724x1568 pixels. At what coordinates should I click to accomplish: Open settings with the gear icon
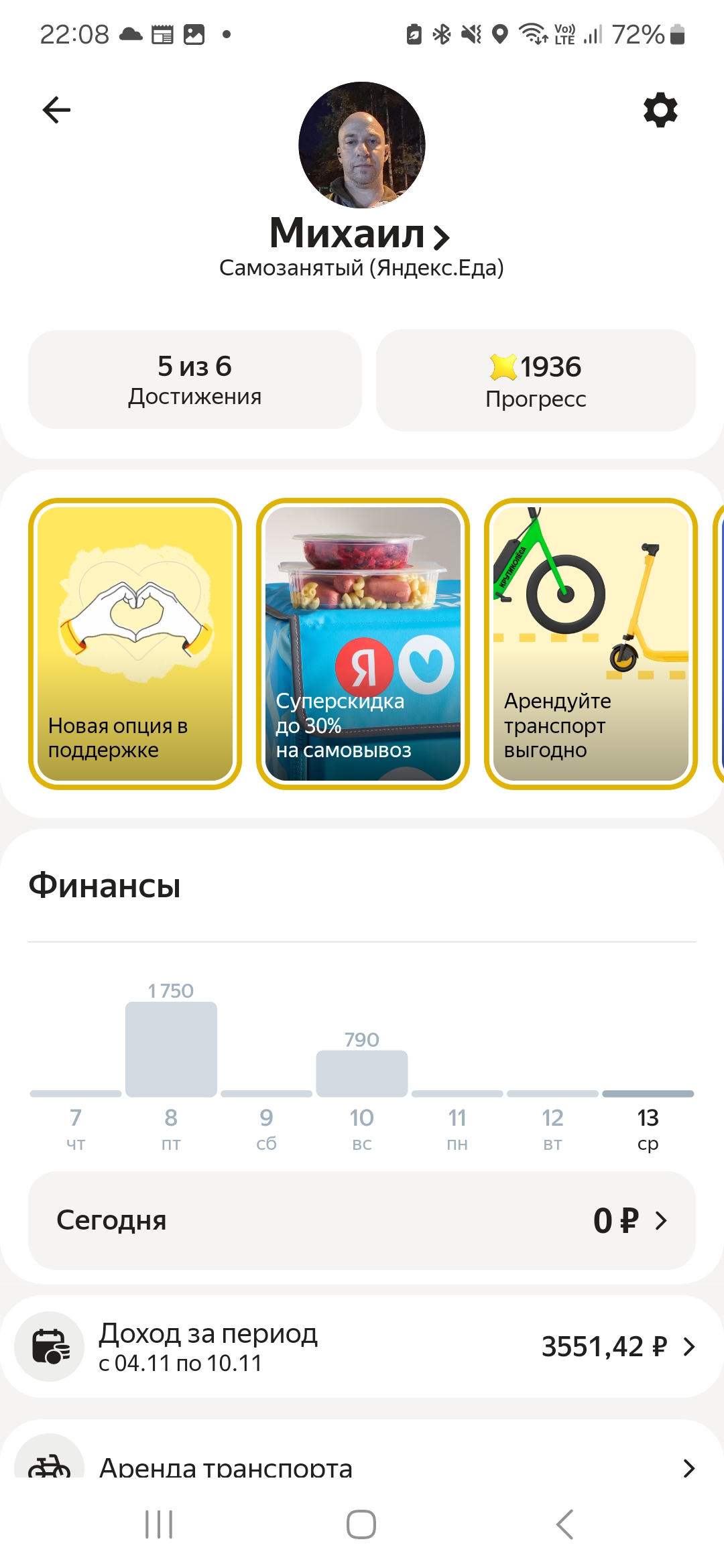660,110
